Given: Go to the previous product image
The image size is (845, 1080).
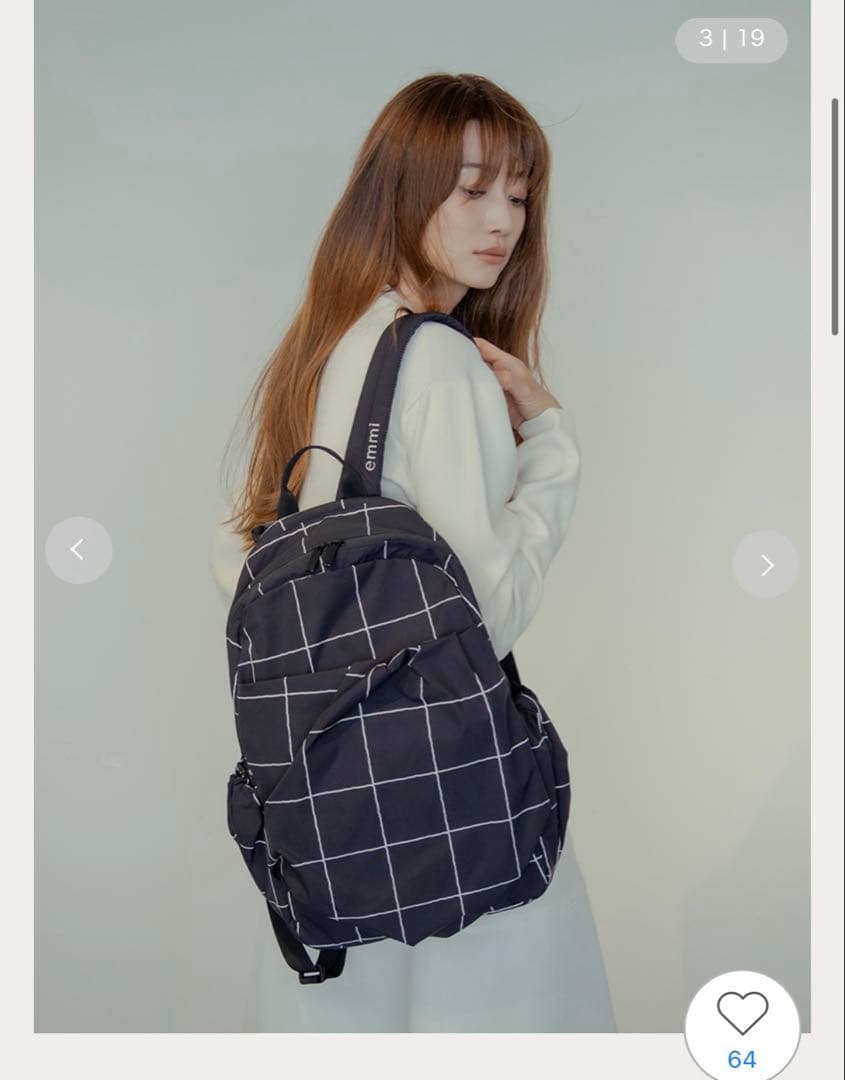Looking at the screenshot, I should (78, 550).
